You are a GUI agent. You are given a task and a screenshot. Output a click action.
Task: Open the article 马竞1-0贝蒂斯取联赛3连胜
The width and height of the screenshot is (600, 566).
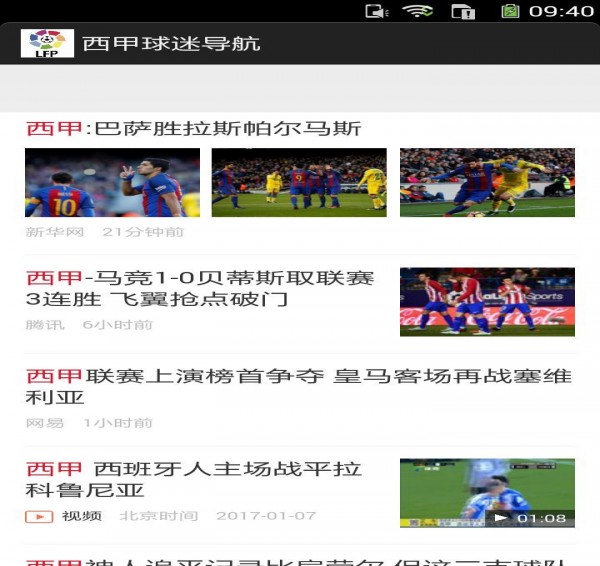tap(200, 288)
